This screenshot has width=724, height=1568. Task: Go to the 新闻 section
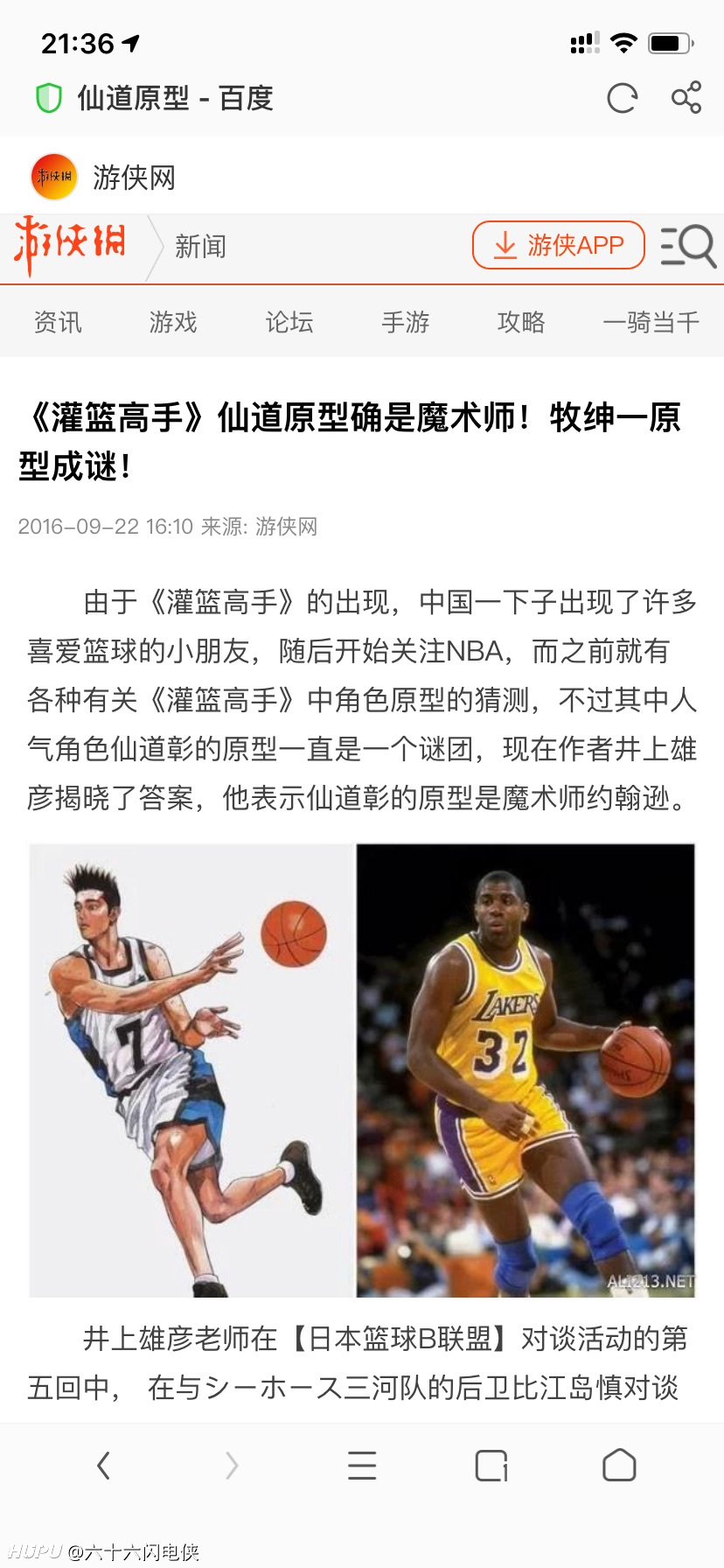200,247
